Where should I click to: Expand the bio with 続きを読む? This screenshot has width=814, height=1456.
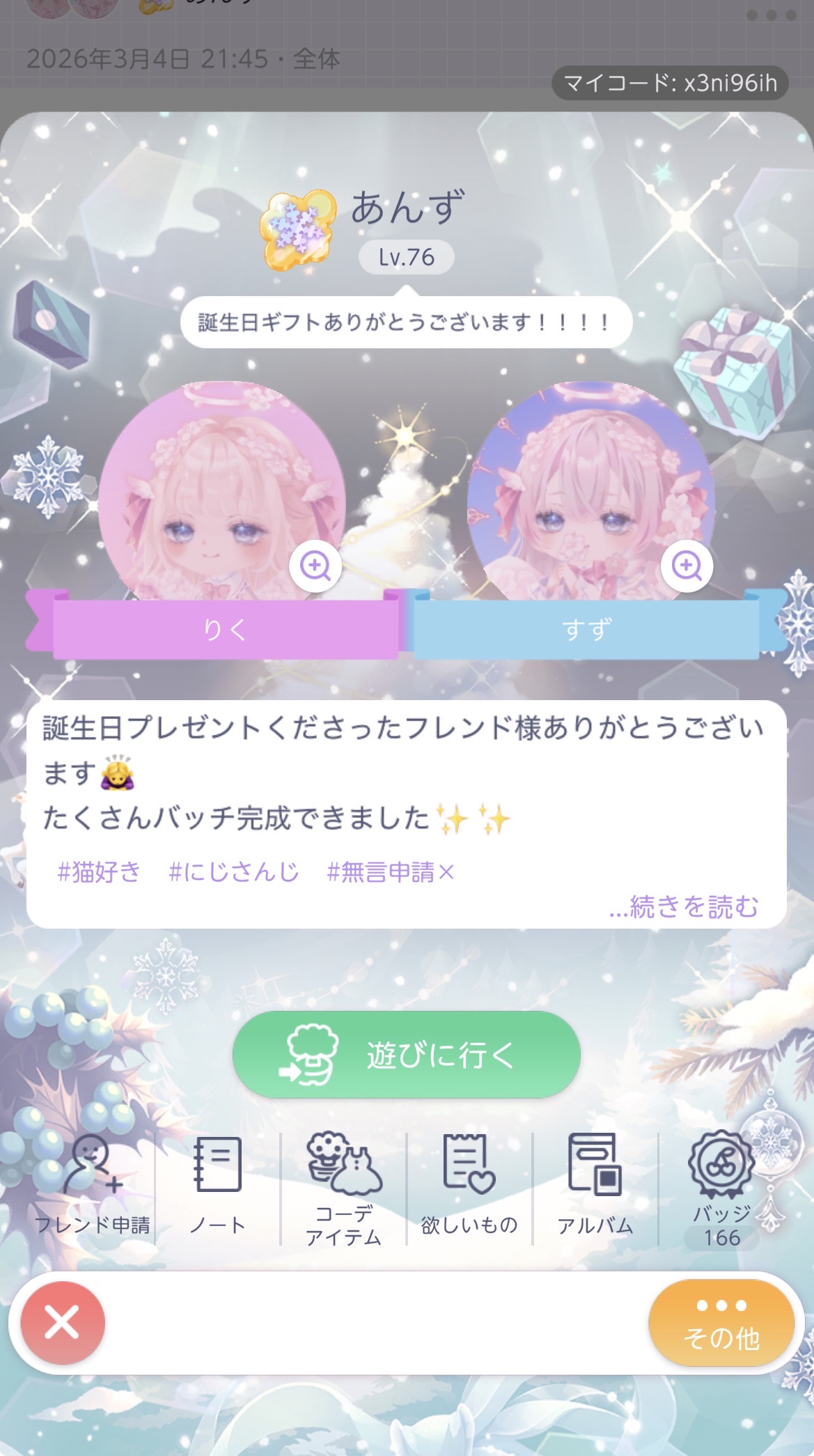click(x=683, y=907)
